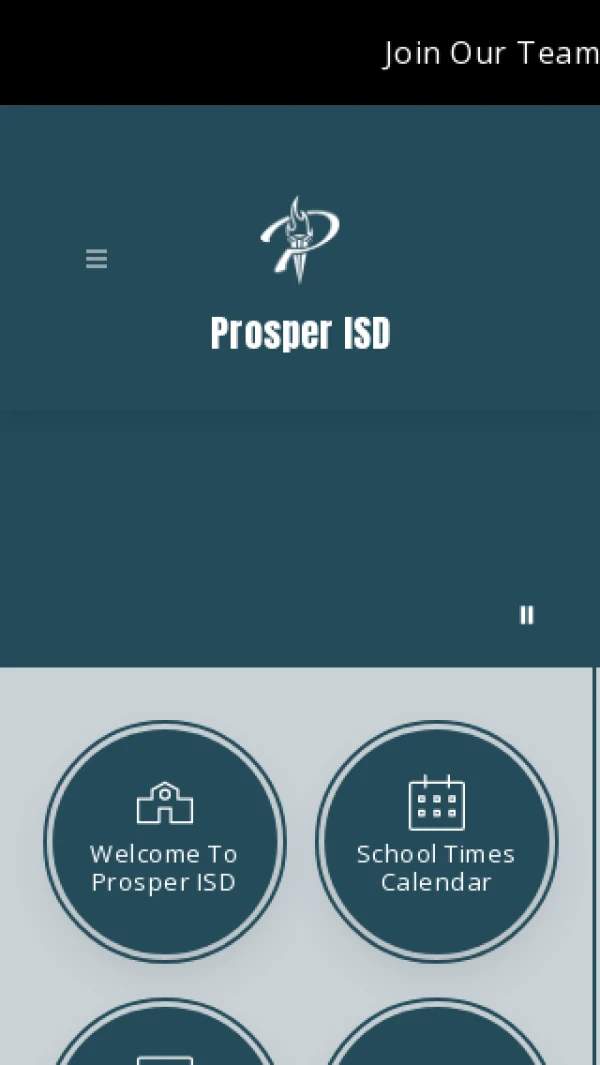Screen dimensions: 600x1065
Task: Pause the slideshow carousel
Action: click(x=526, y=615)
